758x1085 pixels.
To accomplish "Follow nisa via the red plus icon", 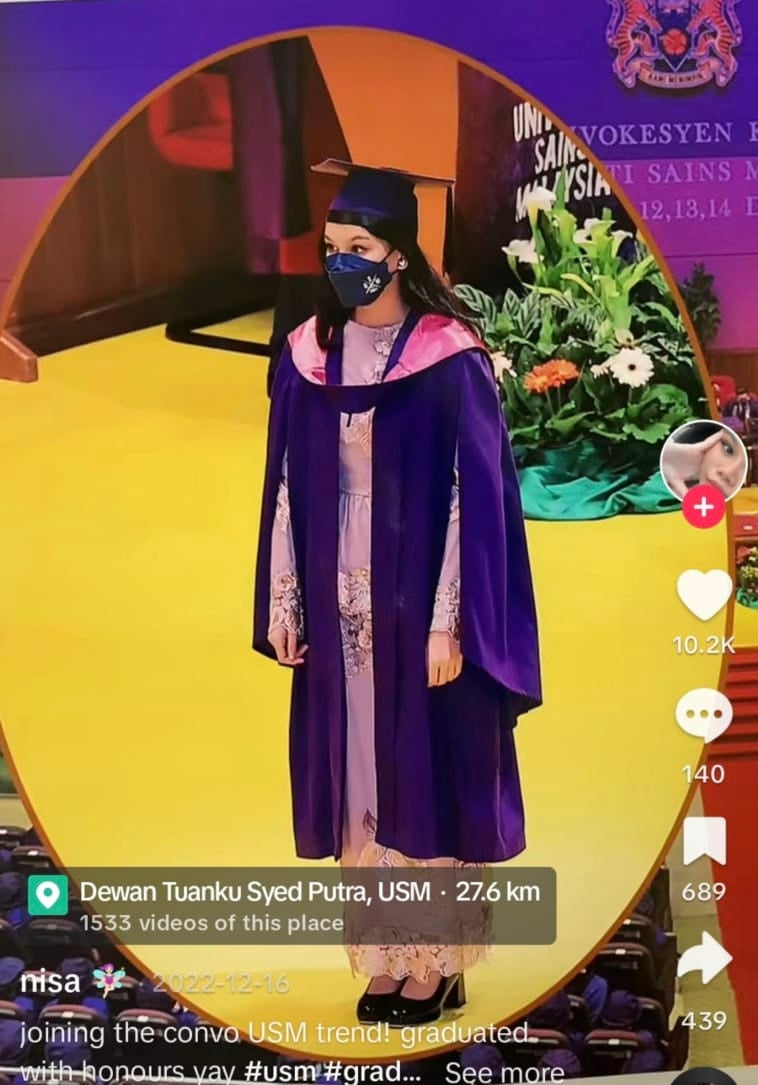I will point(705,505).
